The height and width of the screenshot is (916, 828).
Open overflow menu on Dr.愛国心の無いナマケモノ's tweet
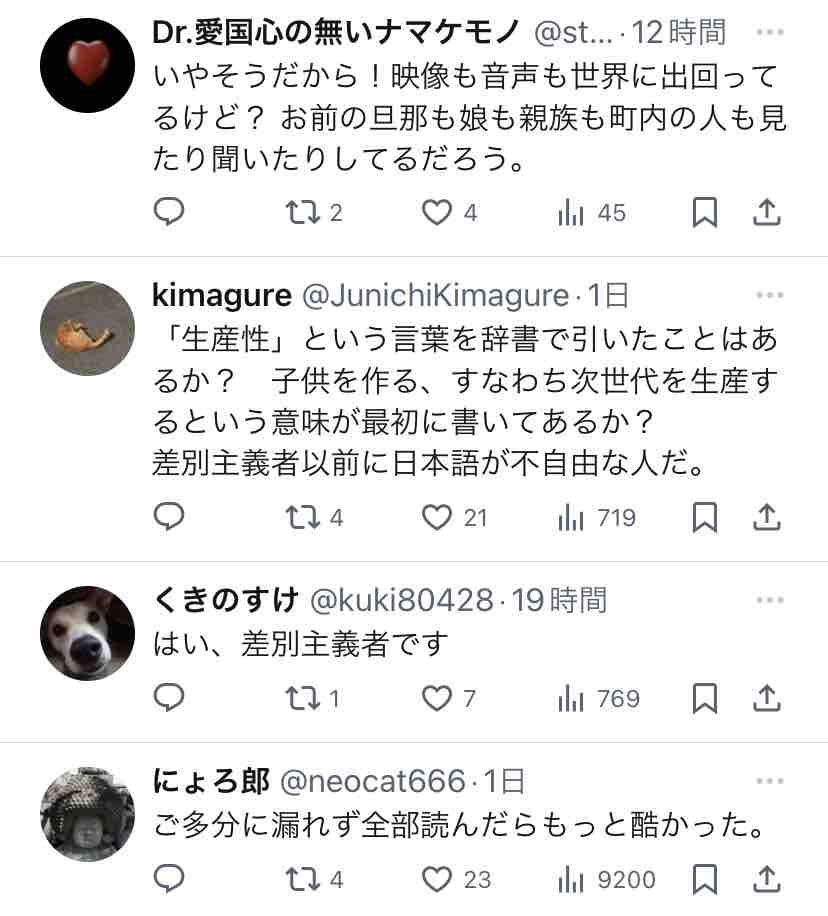[769, 32]
